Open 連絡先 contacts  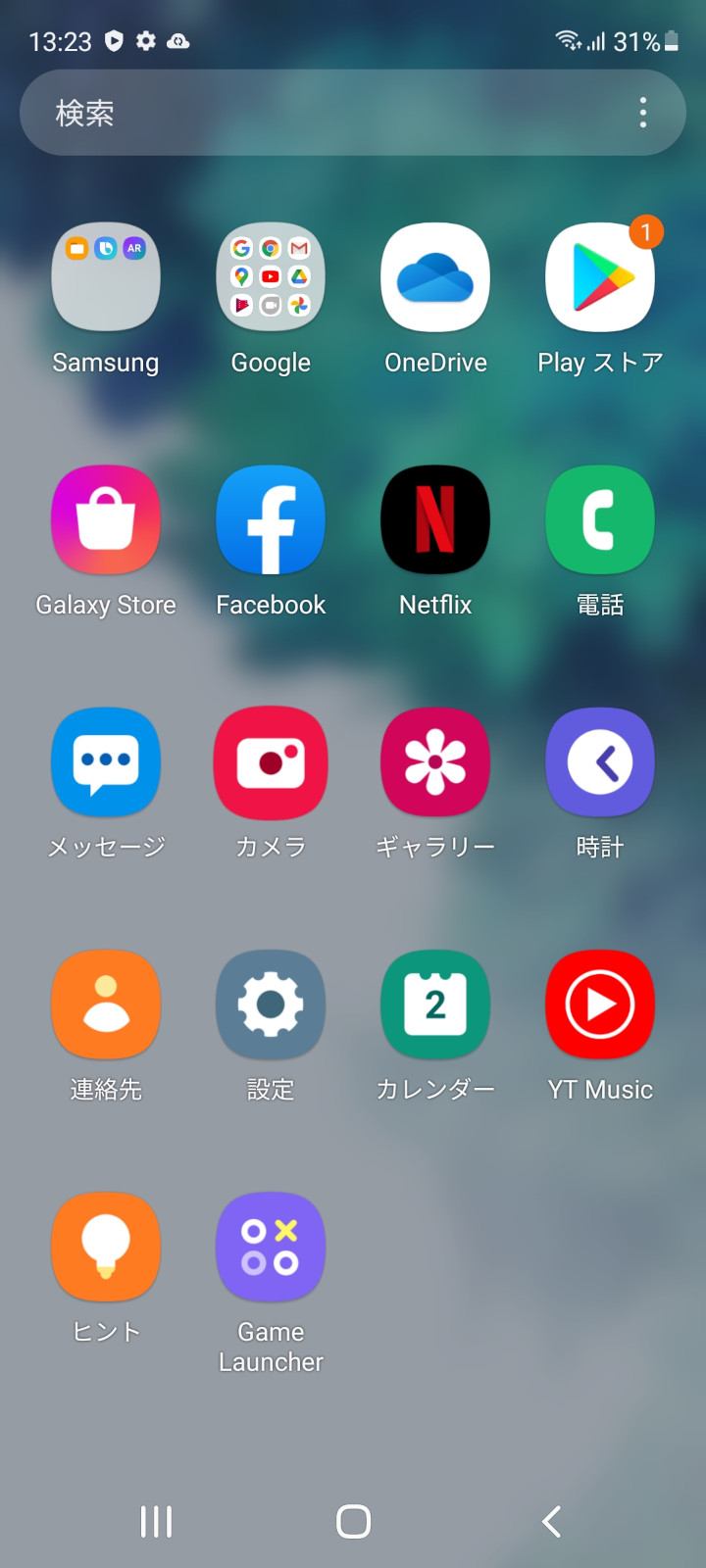(x=106, y=1004)
